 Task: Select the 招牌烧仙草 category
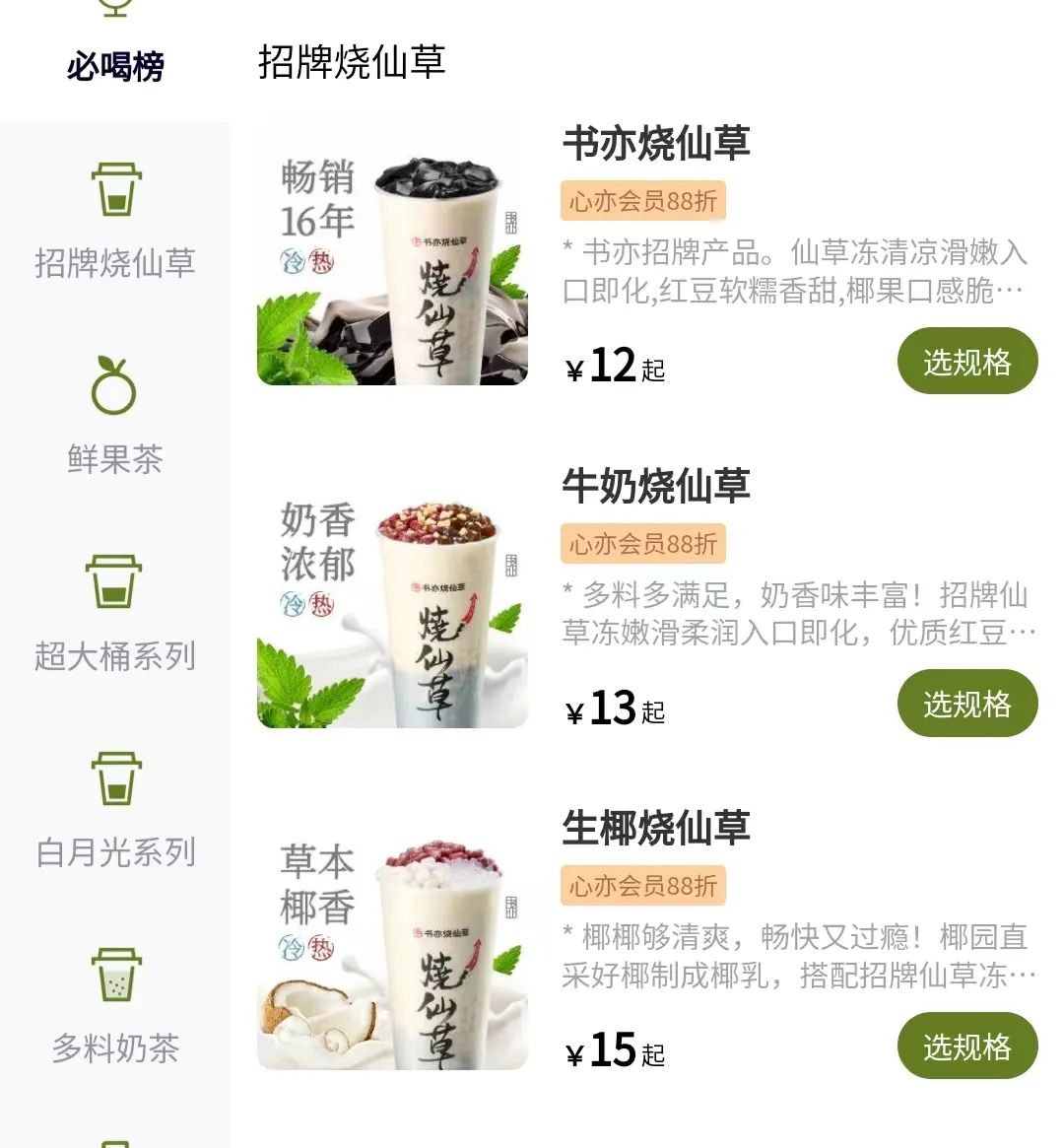[115, 223]
